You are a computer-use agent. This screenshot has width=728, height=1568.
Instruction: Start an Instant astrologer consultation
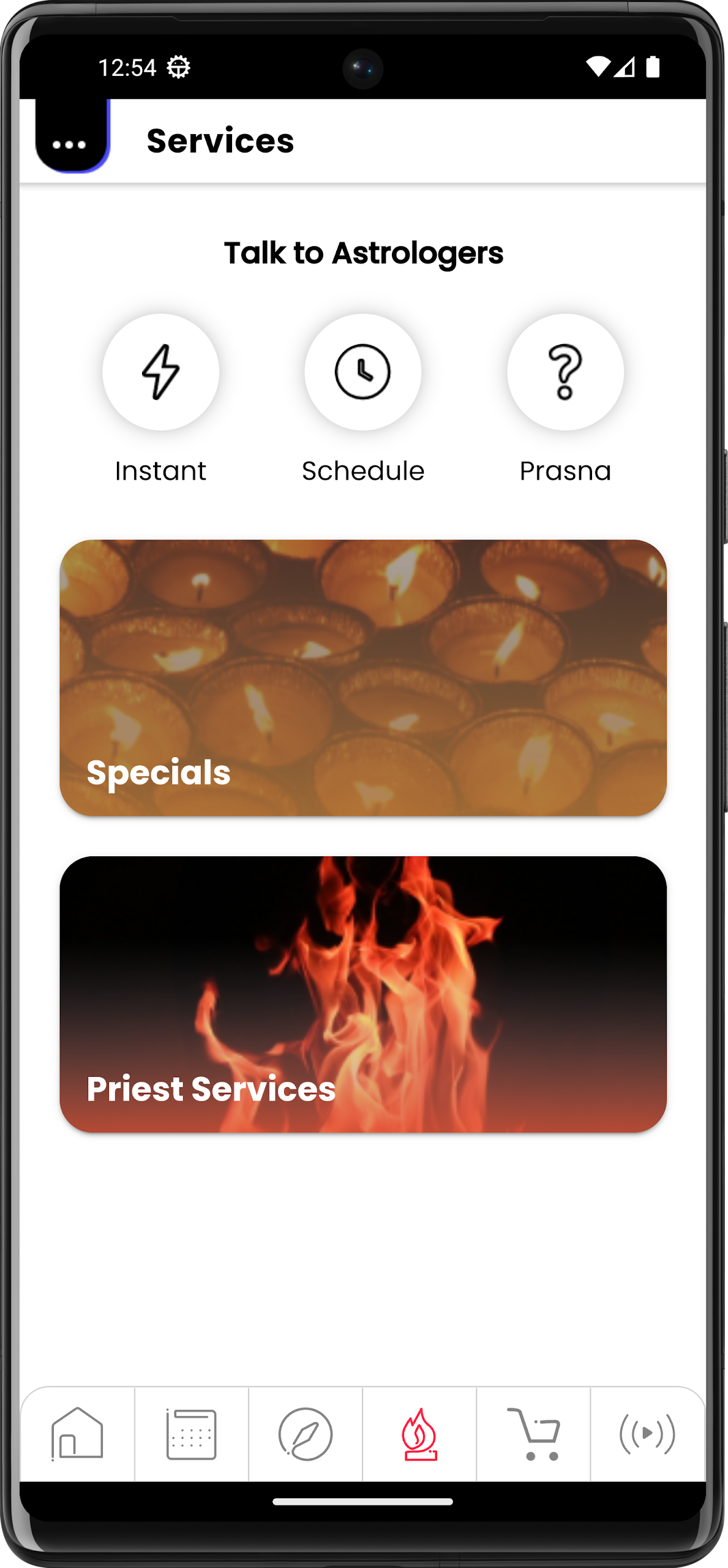click(x=160, y=372)
